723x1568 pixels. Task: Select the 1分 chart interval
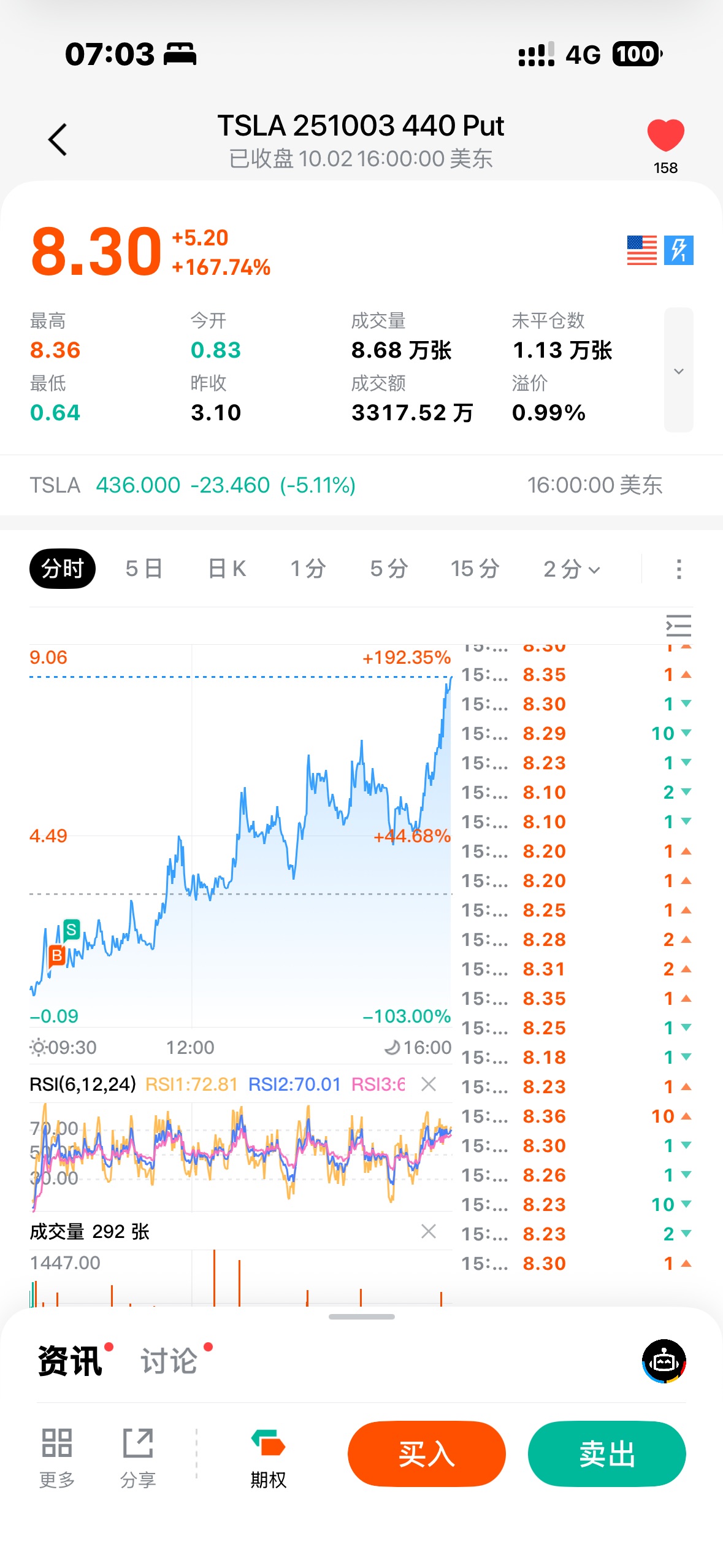[308, 569]
